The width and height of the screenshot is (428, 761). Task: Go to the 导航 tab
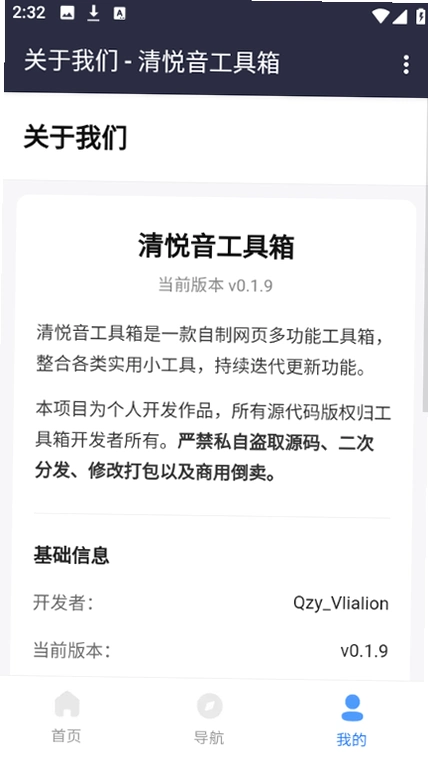(209, 718)
